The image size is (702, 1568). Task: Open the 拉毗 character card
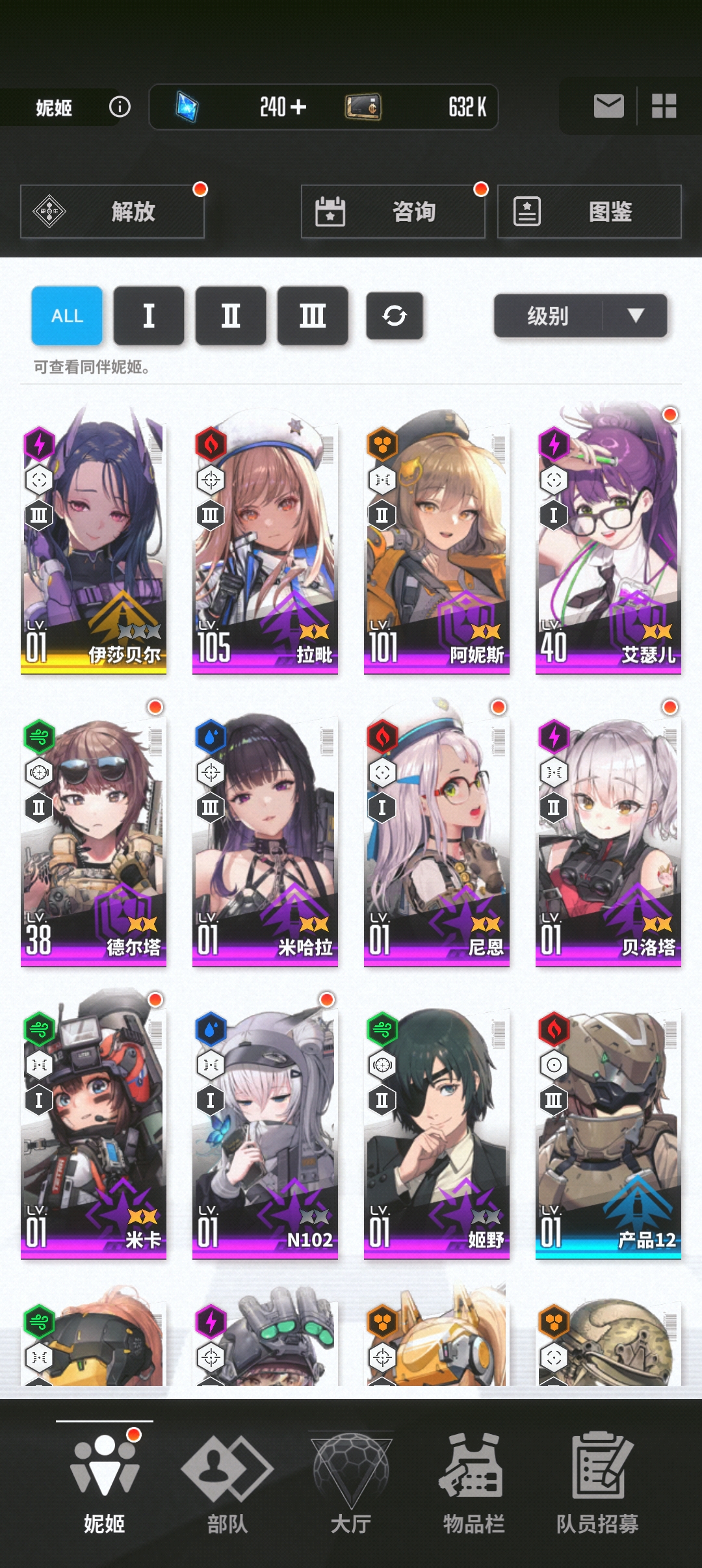[x=265, y=540]
